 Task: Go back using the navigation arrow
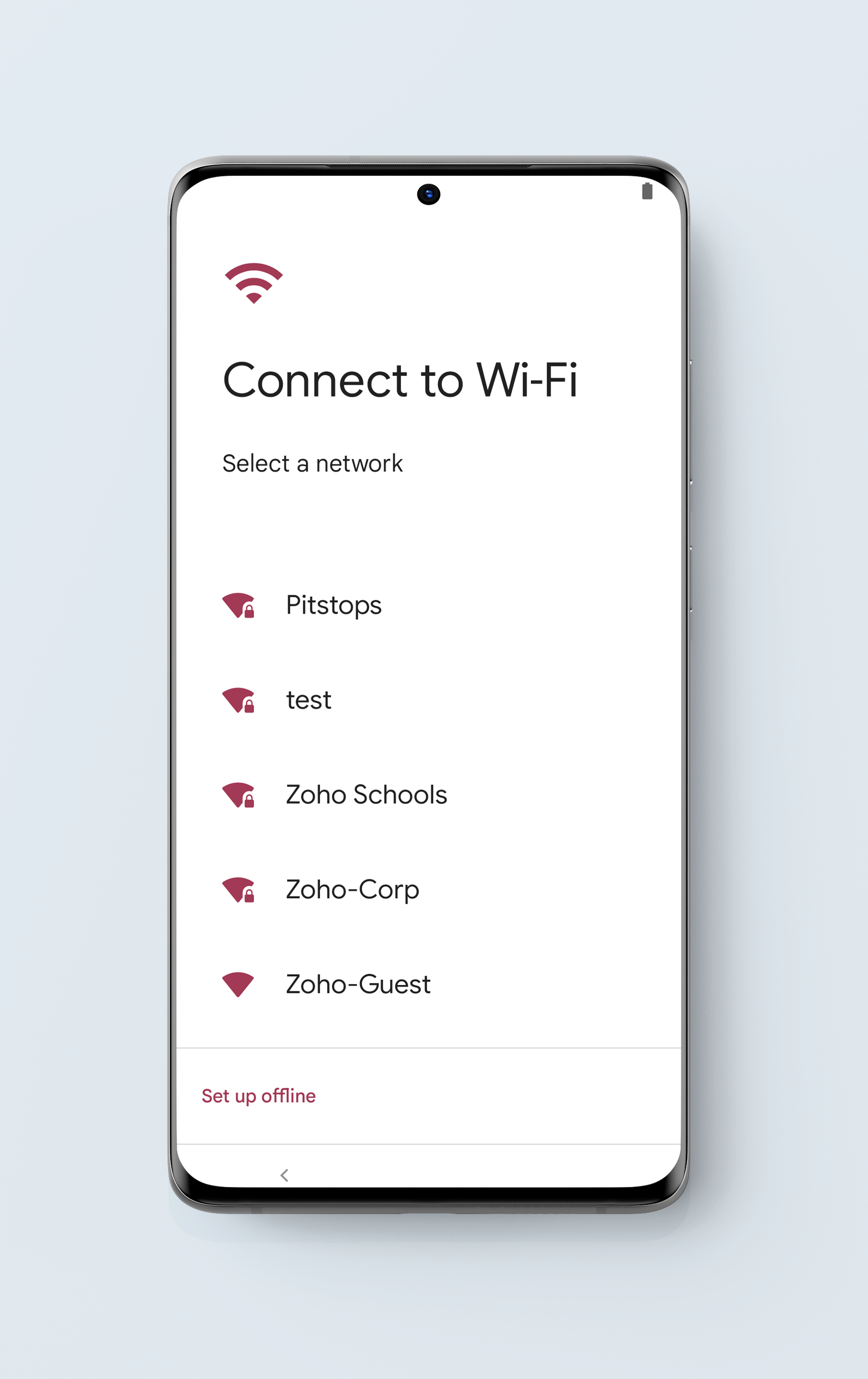click(x=284, y=1176)
